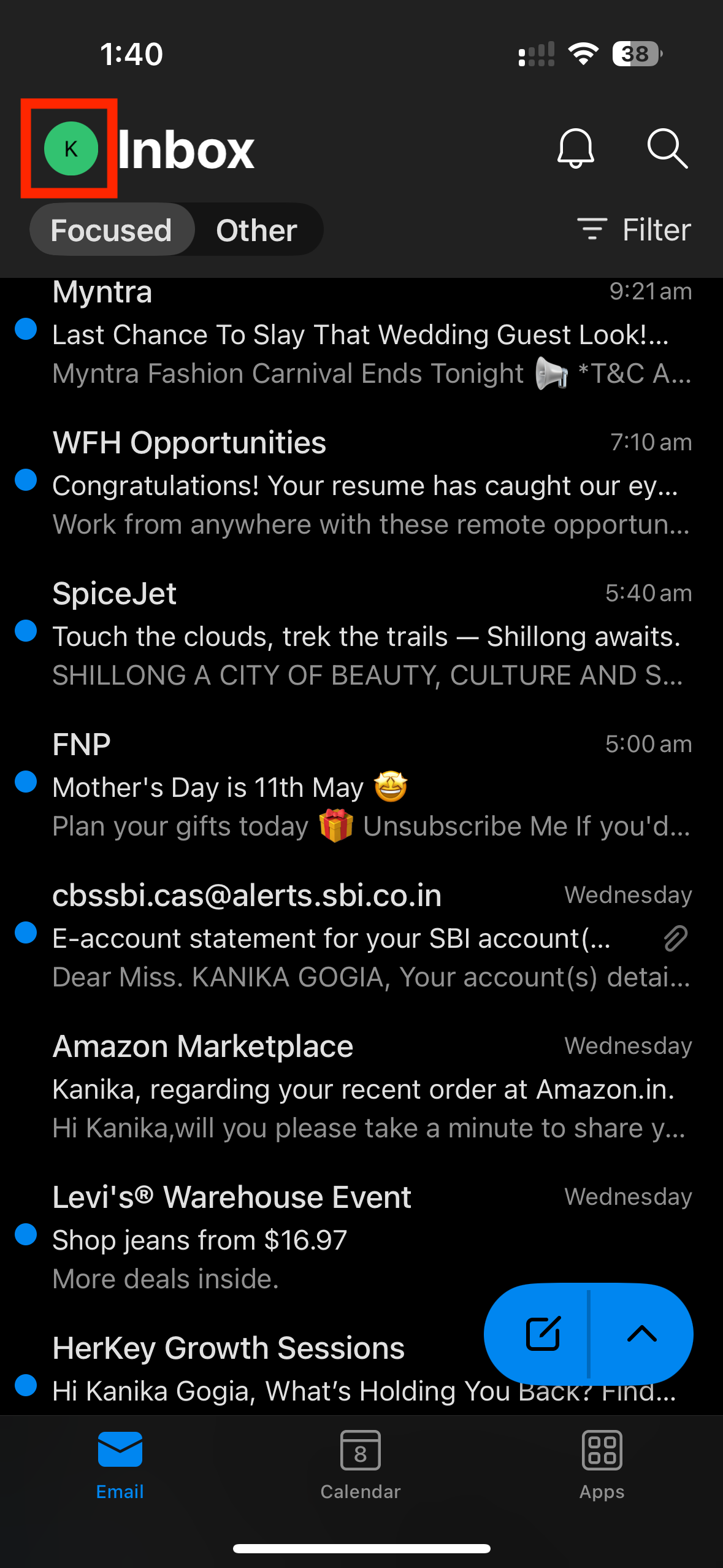
Task: Open FNP Mother's Day email
Action: tap(362, 785)
